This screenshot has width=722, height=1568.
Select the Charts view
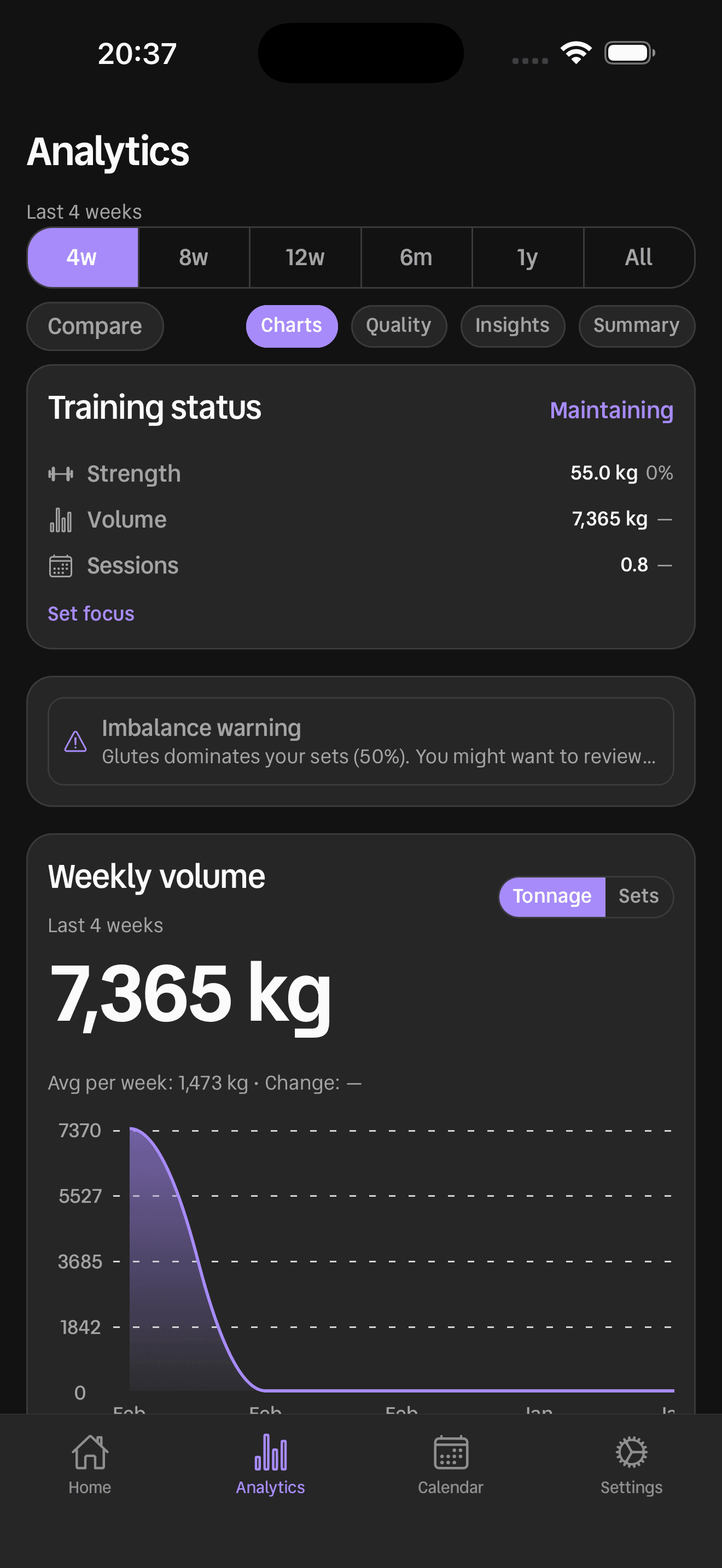[x=292, y=326]
